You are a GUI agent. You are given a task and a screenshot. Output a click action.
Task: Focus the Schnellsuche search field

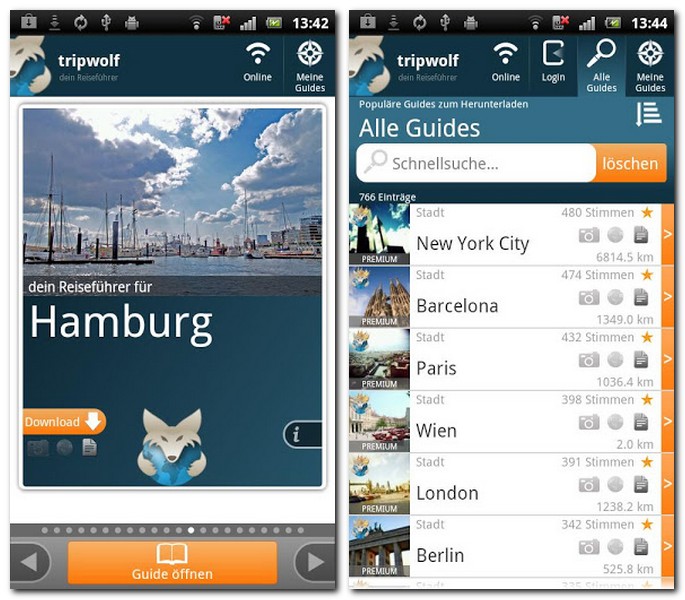478,163
